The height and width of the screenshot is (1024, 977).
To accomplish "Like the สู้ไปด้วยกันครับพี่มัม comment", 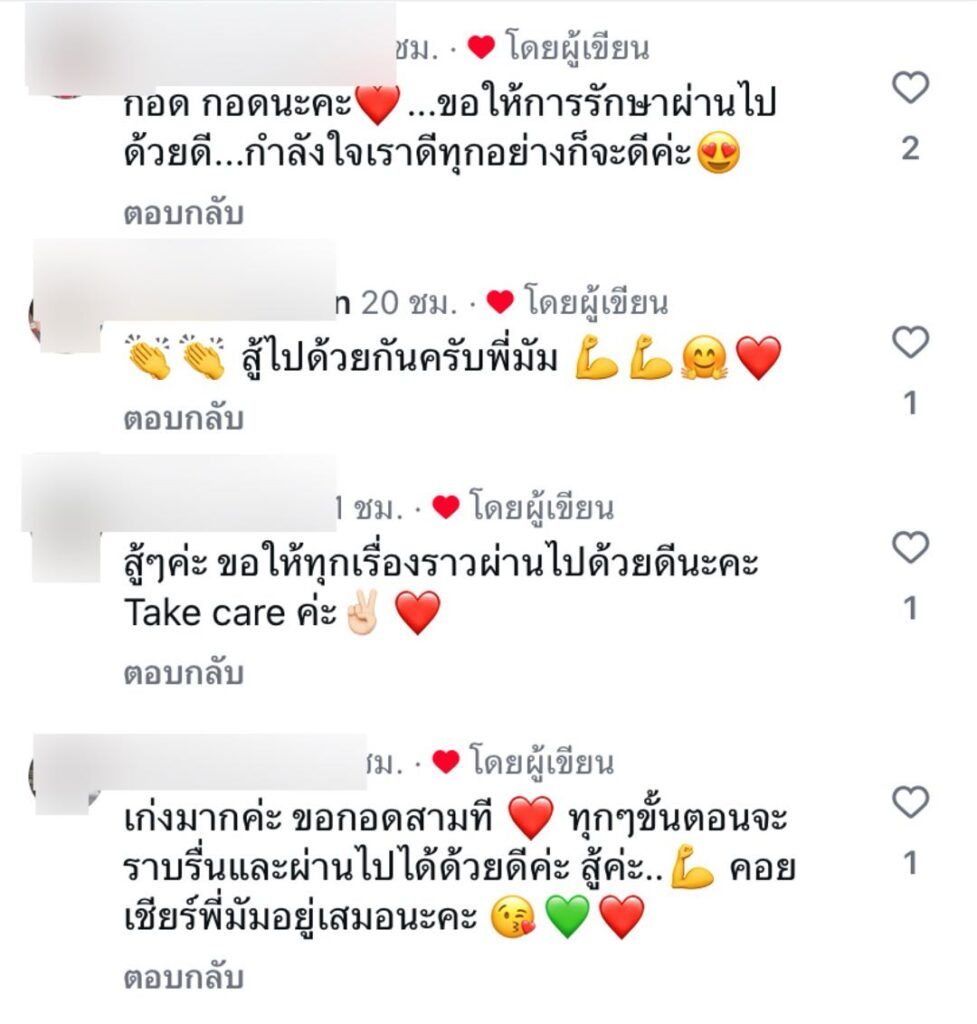I will coord(910,344).
